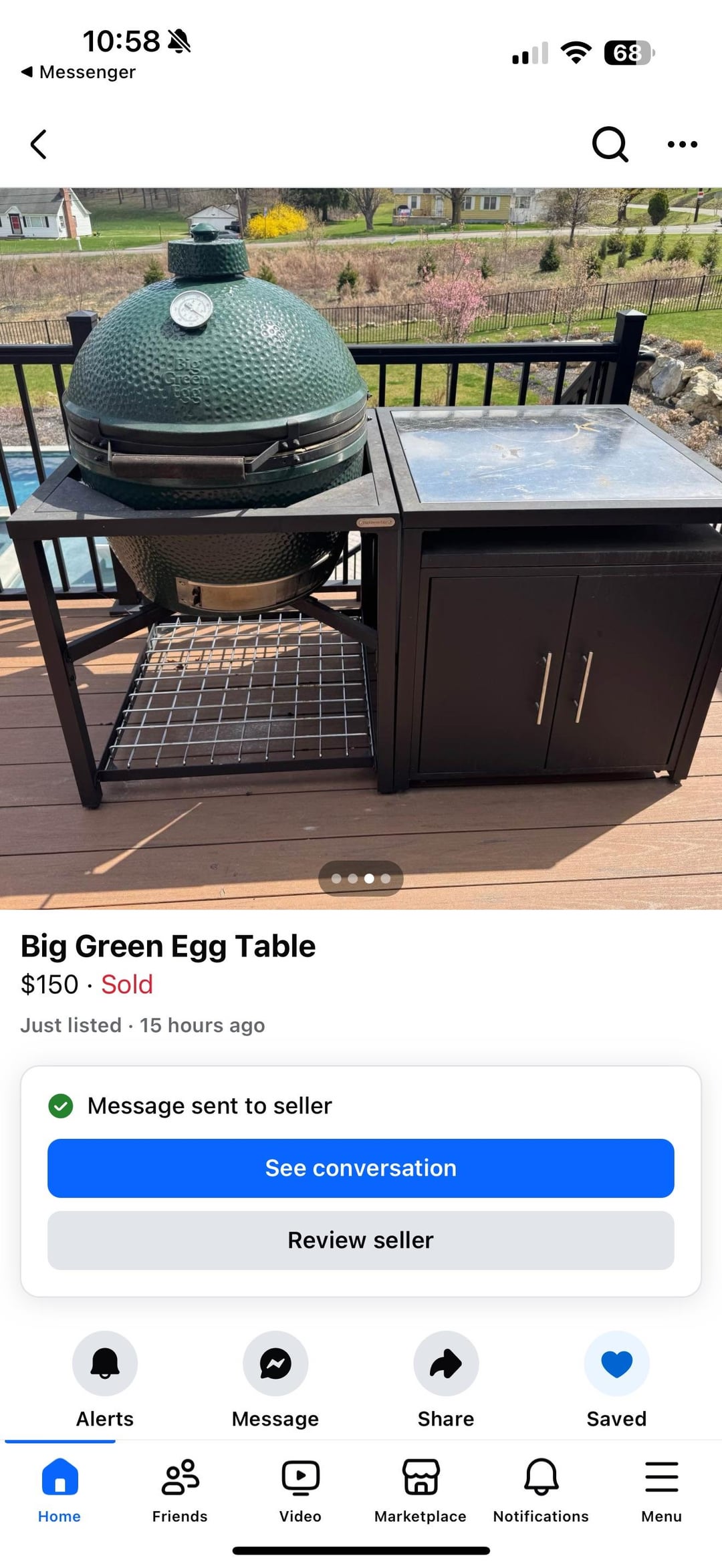The image size is (722, 1568).
Task: Tap See conversation button
Action: (361, 1168)
